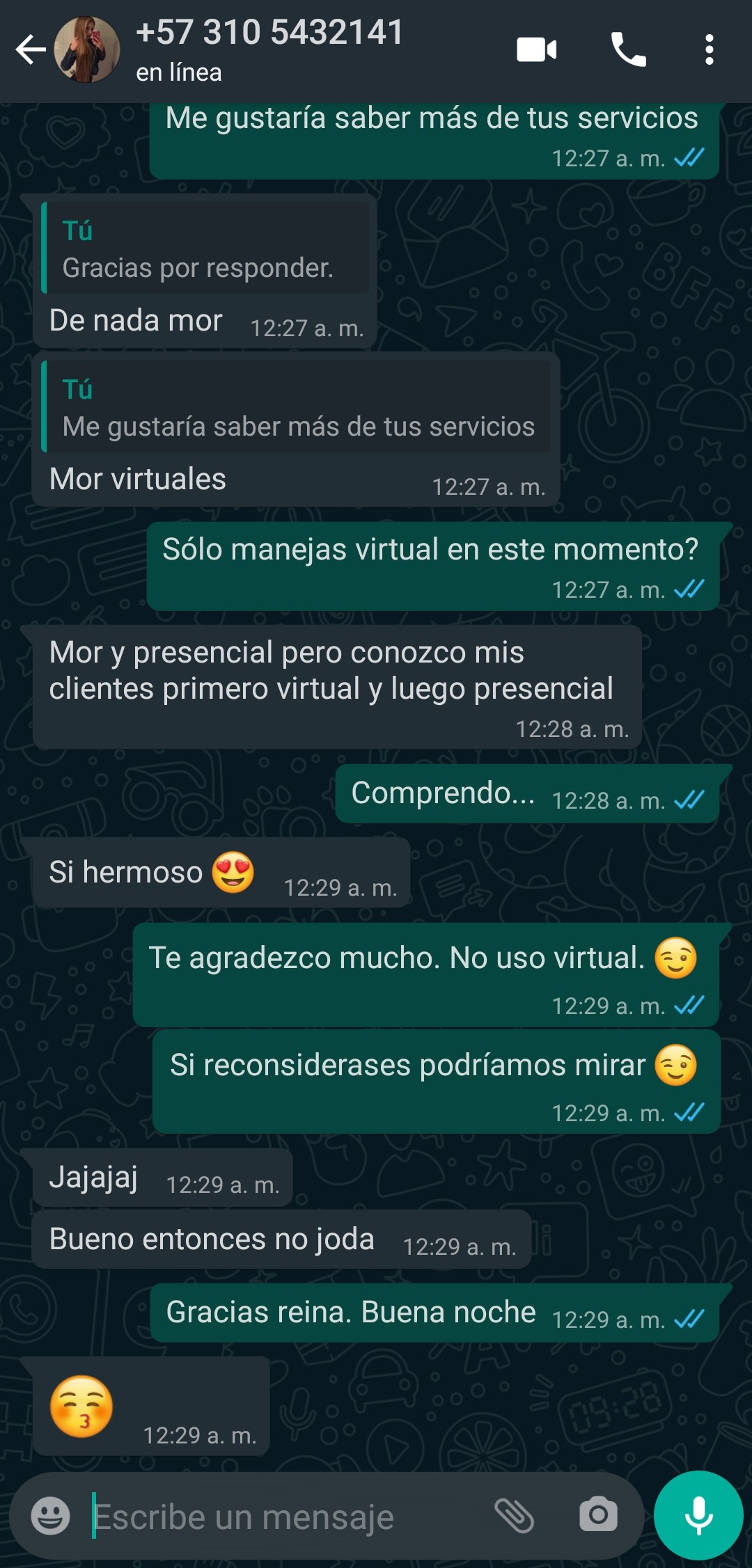Tap the microphone voice message button
The height and width of the screenshot is (1568, 752).
698,1515
